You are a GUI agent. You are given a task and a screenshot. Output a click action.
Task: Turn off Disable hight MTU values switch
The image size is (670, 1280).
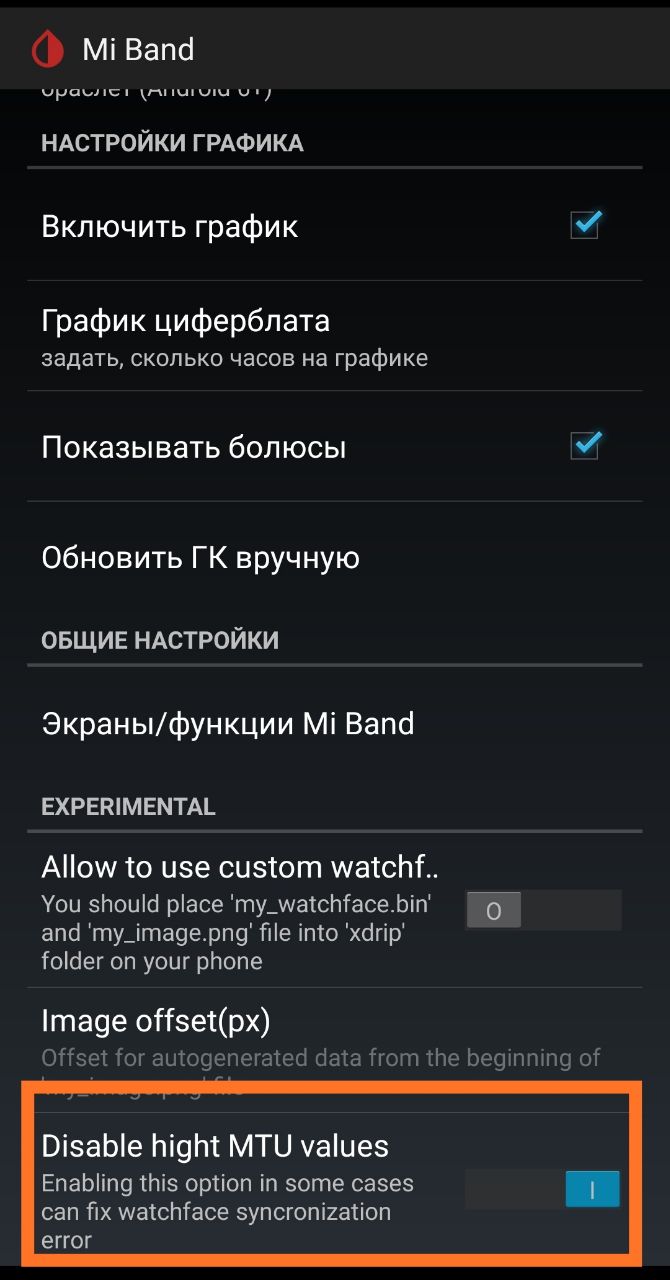click(543, 1190)
